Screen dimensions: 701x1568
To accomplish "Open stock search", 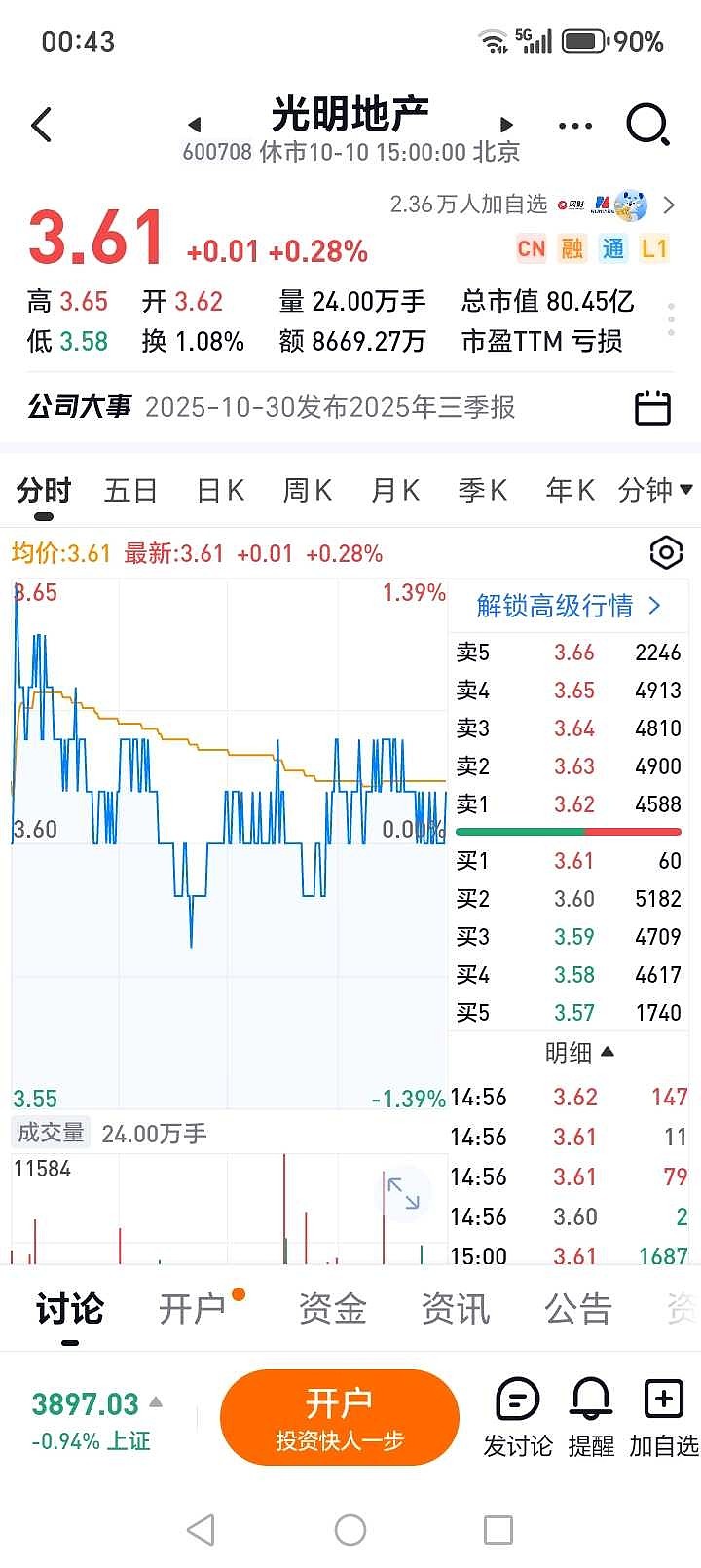I will [x=647, y=125].
